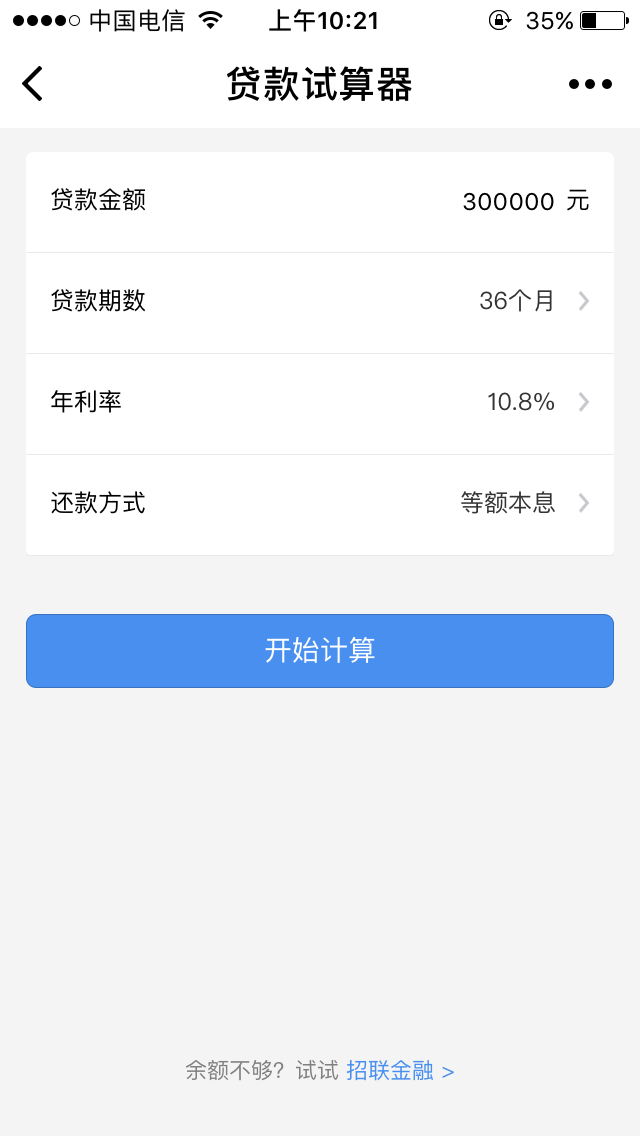Choose a different 贷款期数 term
Screen dimensions: 640x1136
[x=530, y=301]
